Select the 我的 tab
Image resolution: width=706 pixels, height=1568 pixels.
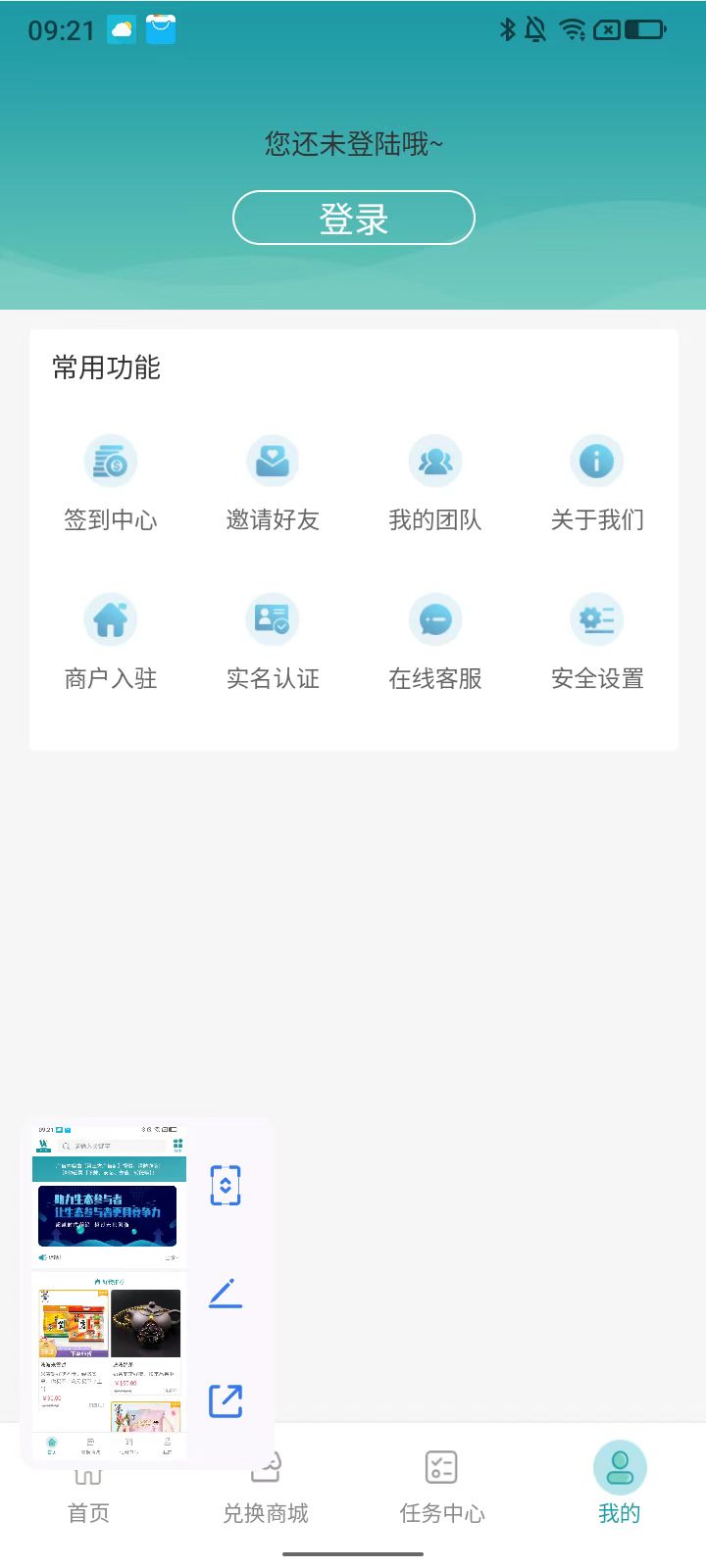tap(619, 1485)
